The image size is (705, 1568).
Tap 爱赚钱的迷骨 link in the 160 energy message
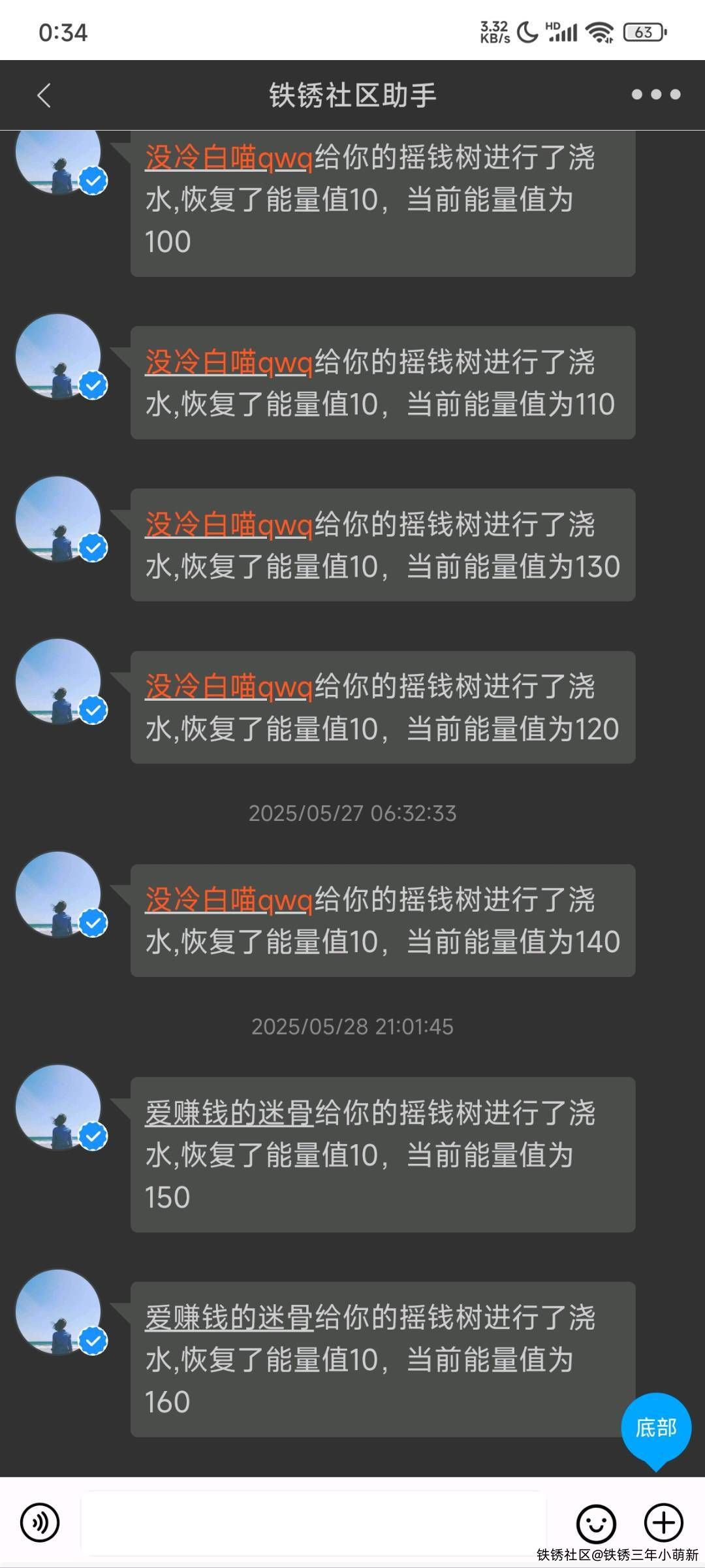click(x=230, y=1317)
